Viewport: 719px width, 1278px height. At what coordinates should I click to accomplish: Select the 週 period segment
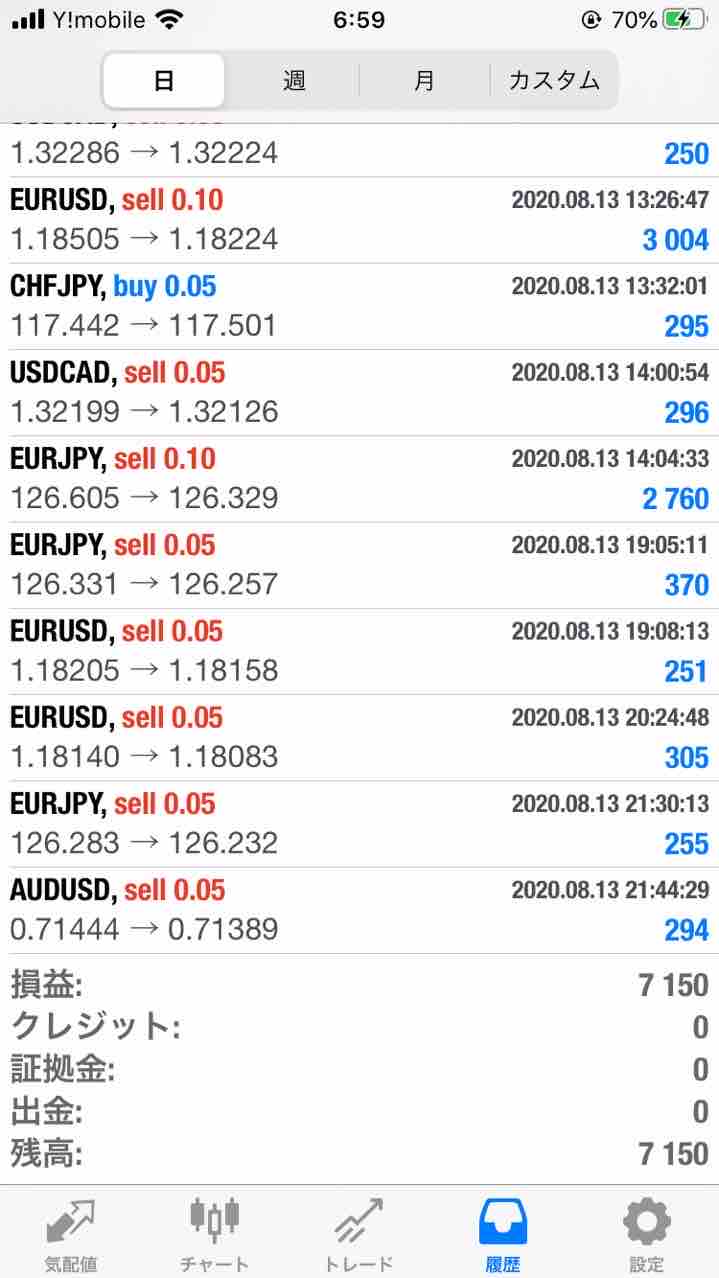pyautogui.click(x=294, y=80)
